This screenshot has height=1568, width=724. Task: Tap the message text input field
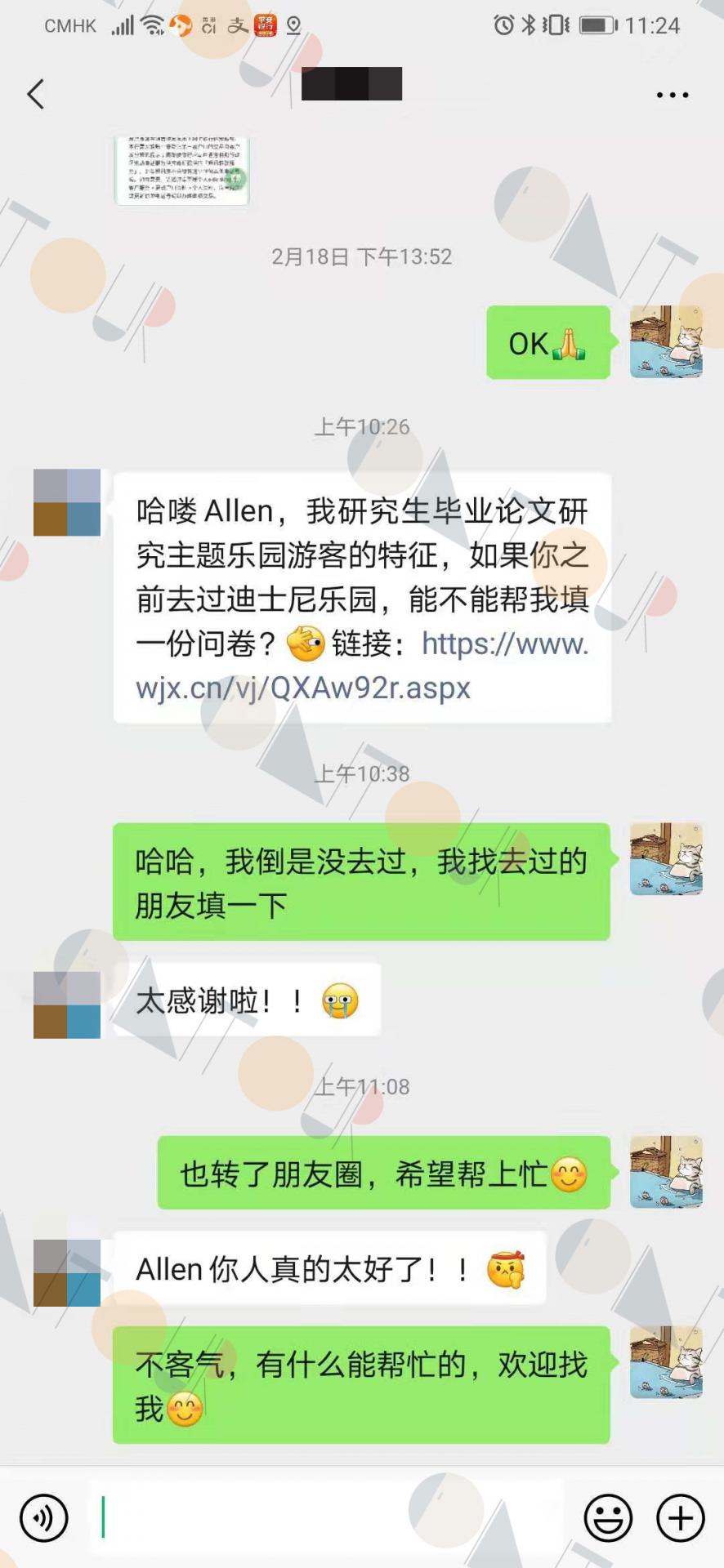tap(327, 1518)
